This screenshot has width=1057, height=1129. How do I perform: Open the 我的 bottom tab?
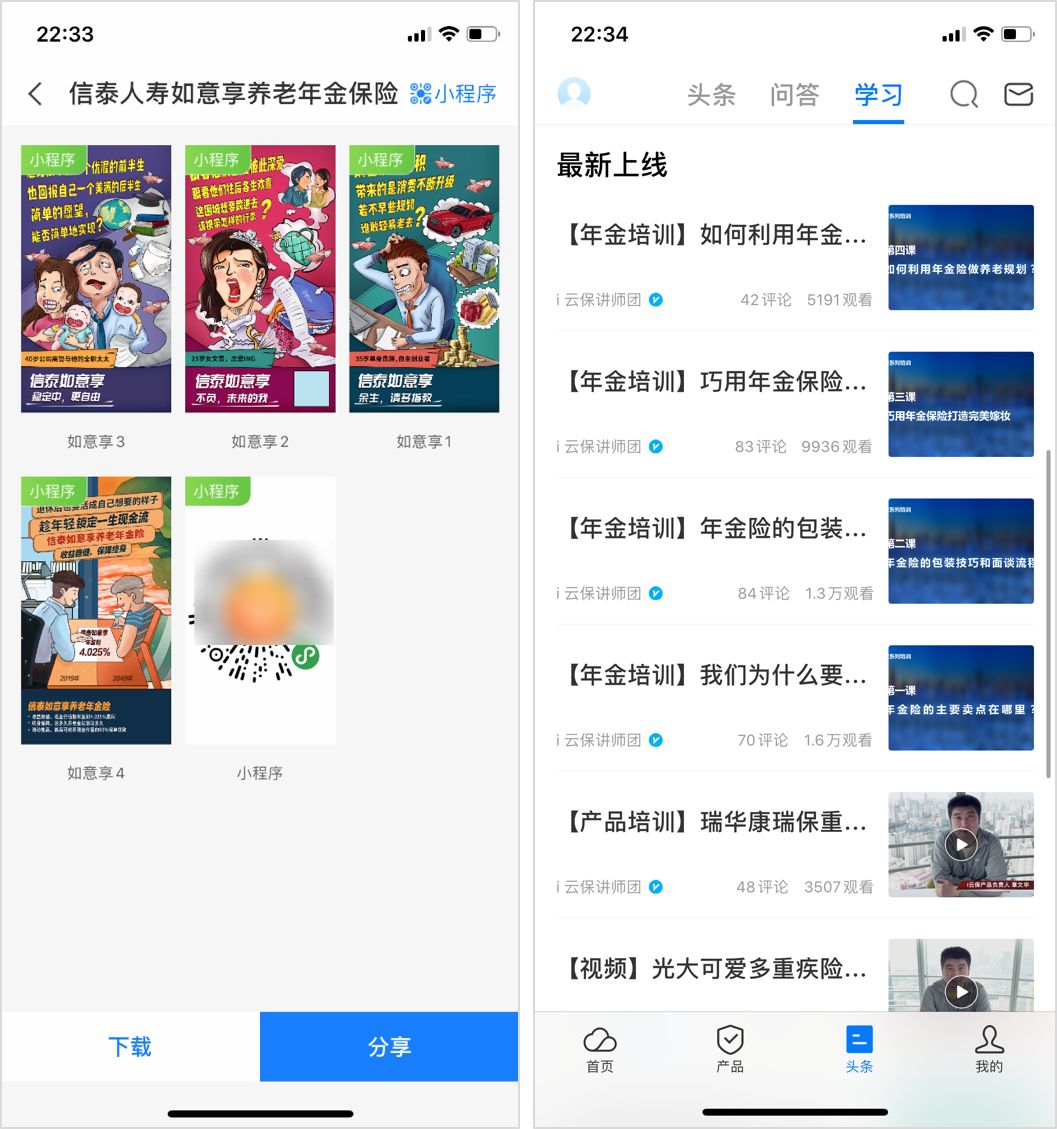pos(989,1048)
